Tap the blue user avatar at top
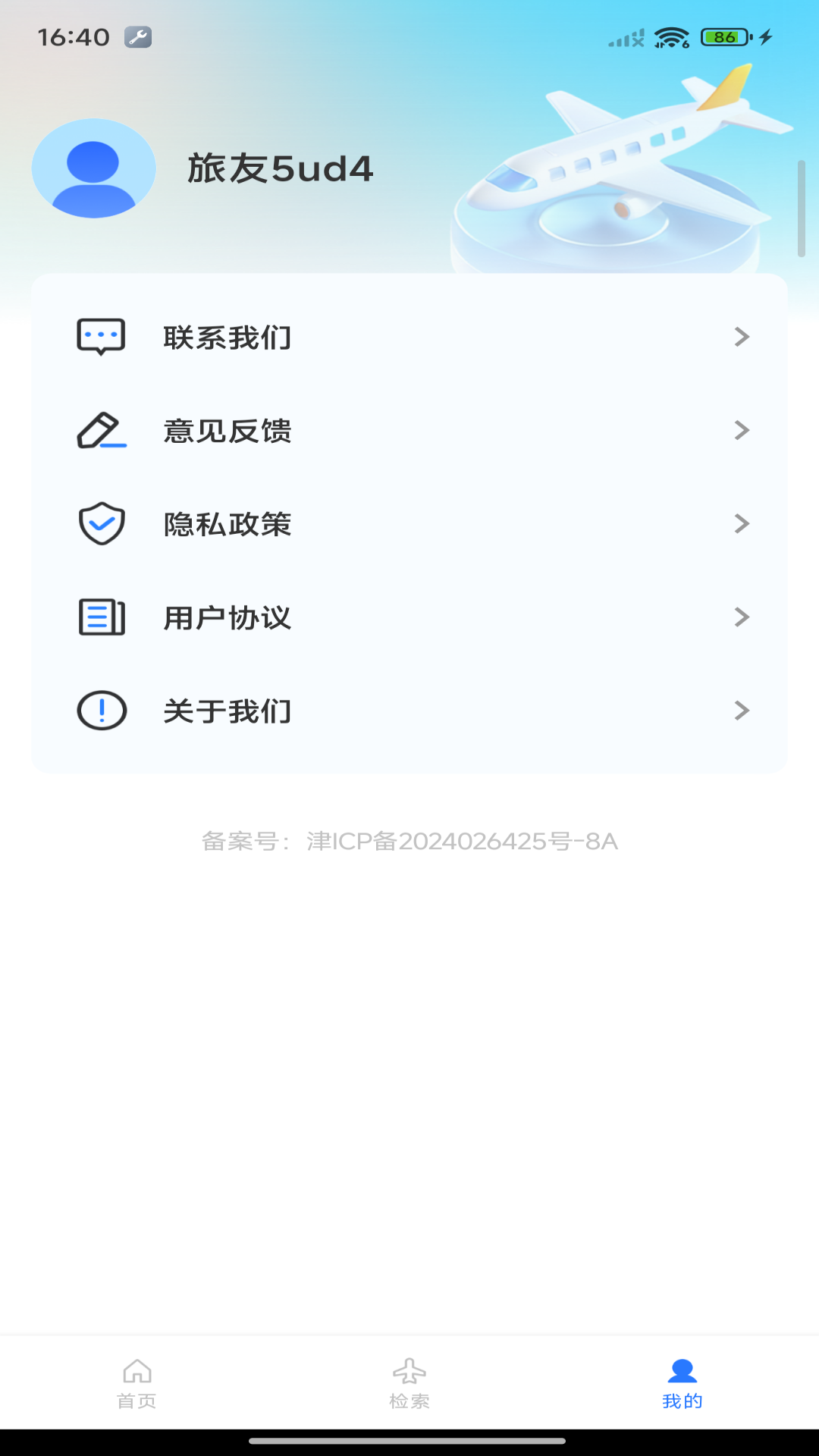This screenshot has width=819, height=1456. click(x=93, y=170)
